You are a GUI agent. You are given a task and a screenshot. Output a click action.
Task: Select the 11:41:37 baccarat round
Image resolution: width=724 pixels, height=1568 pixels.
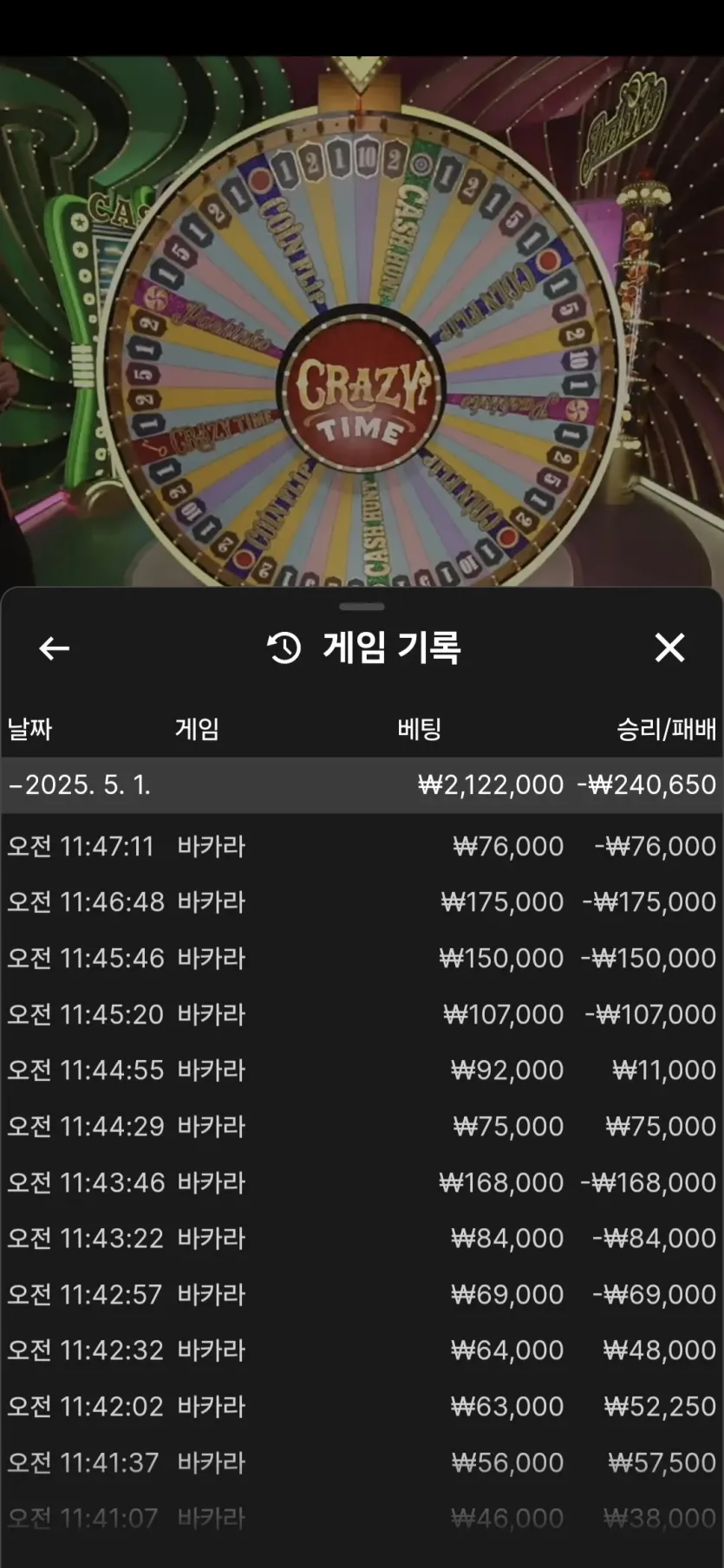362,1463
